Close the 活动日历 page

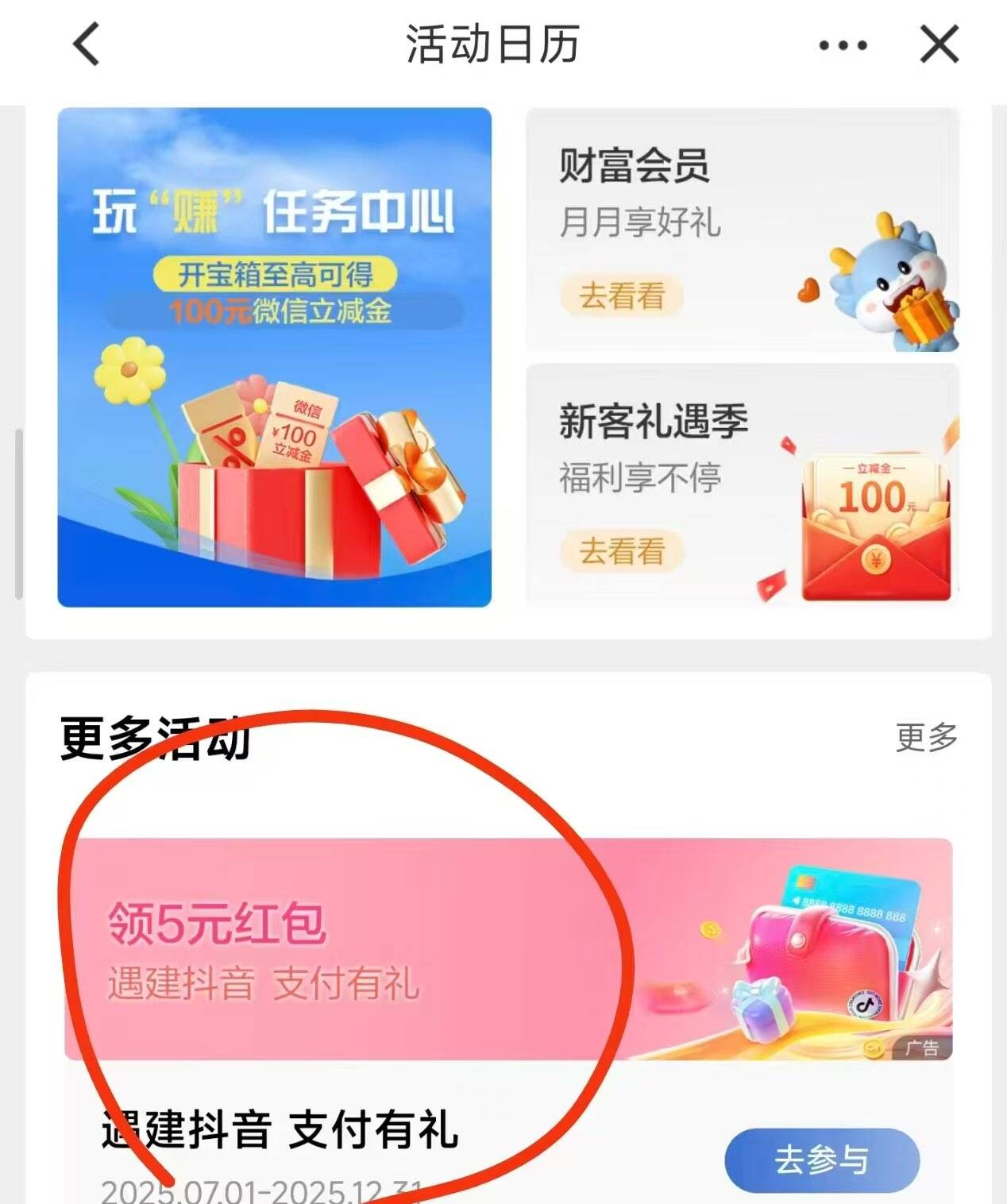click(939, 44)
